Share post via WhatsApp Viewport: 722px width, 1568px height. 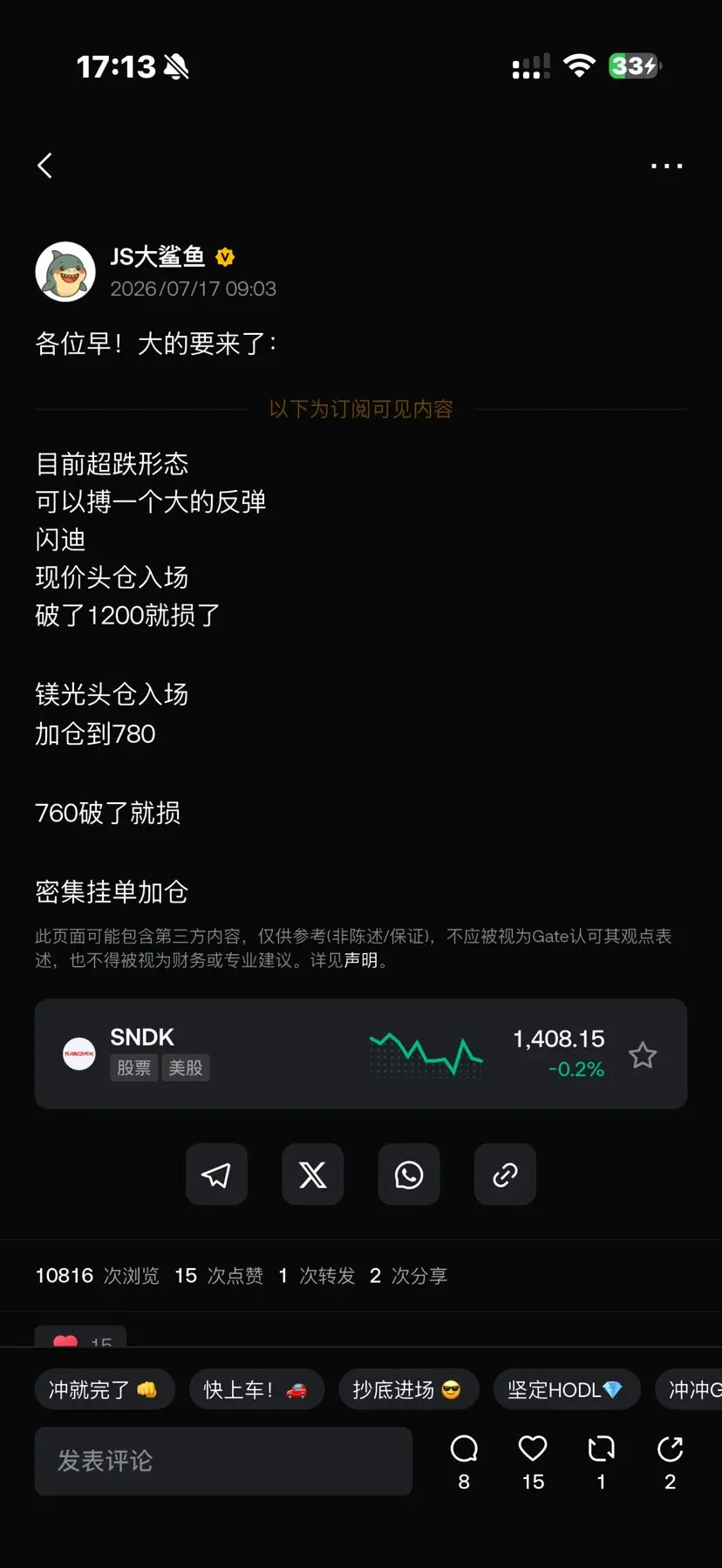tap(409, 1175)
